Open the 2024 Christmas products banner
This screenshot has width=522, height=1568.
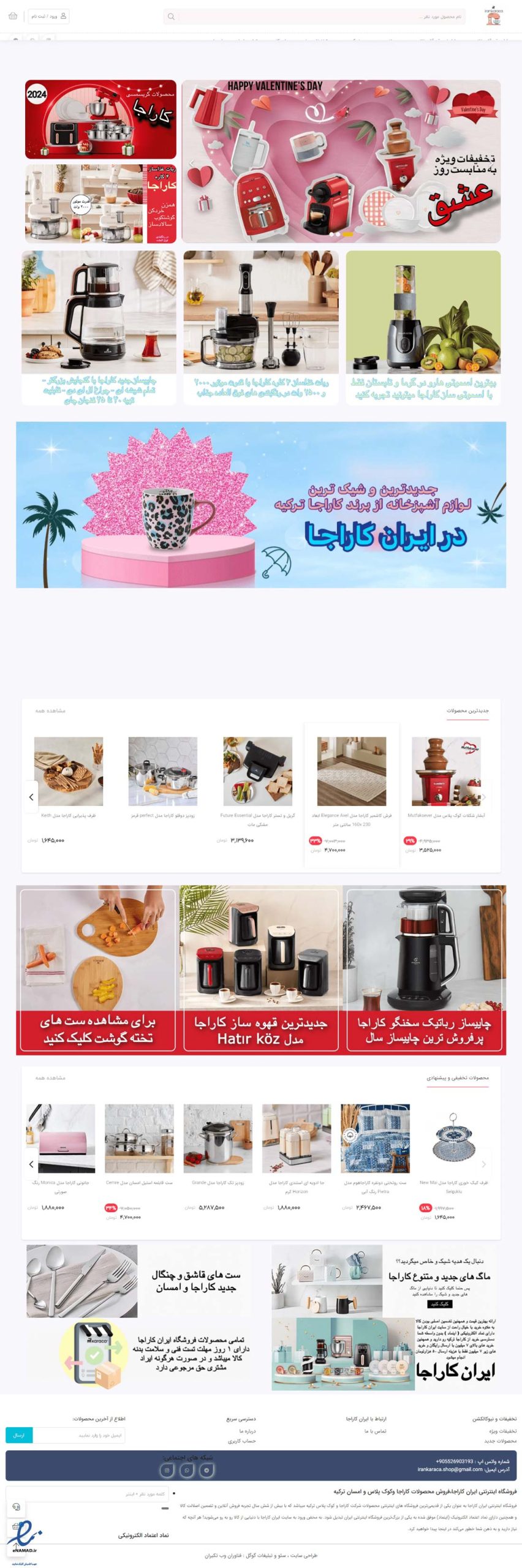pyautogui.click(x=100, y=119)
